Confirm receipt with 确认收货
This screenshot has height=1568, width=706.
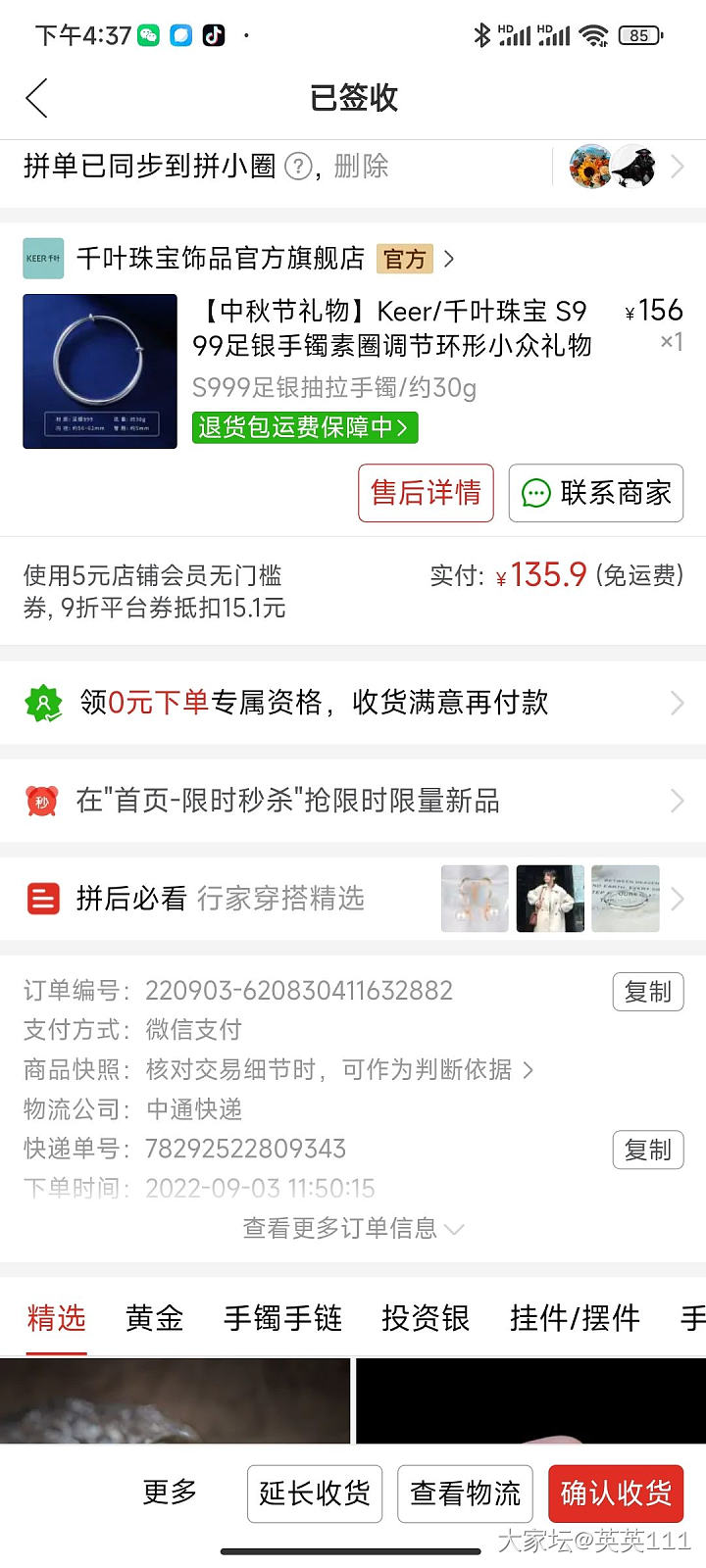616,1494
